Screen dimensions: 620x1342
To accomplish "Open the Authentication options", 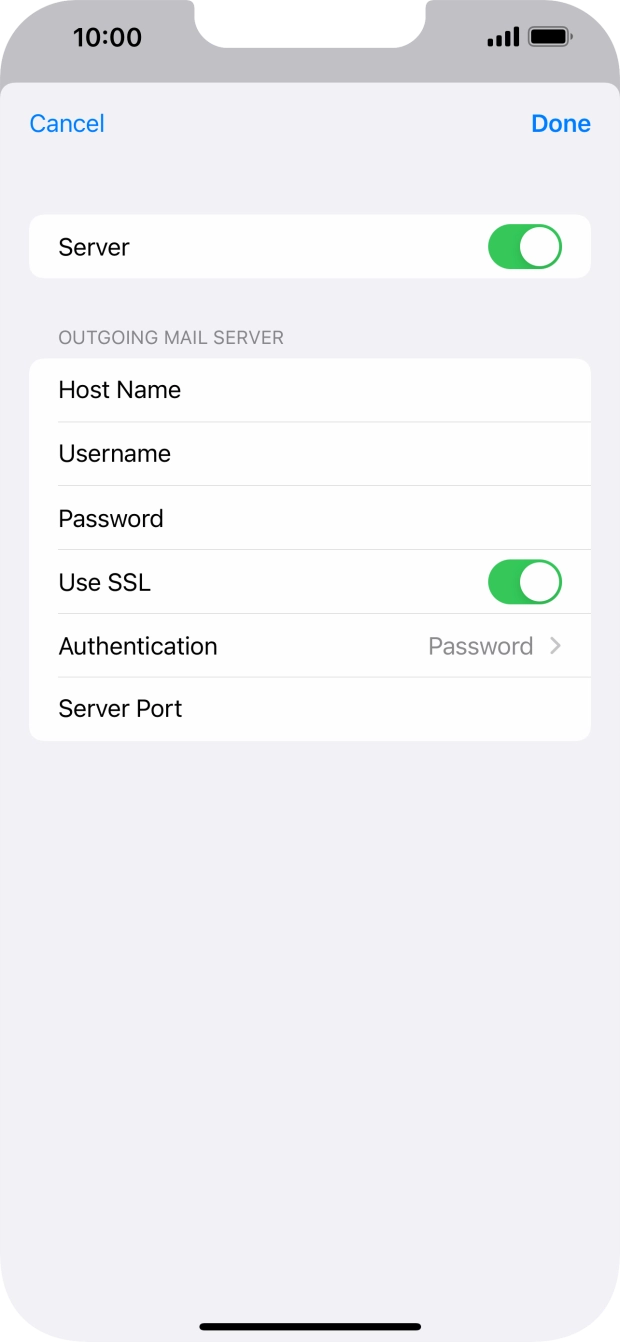I will pos(310,646).
